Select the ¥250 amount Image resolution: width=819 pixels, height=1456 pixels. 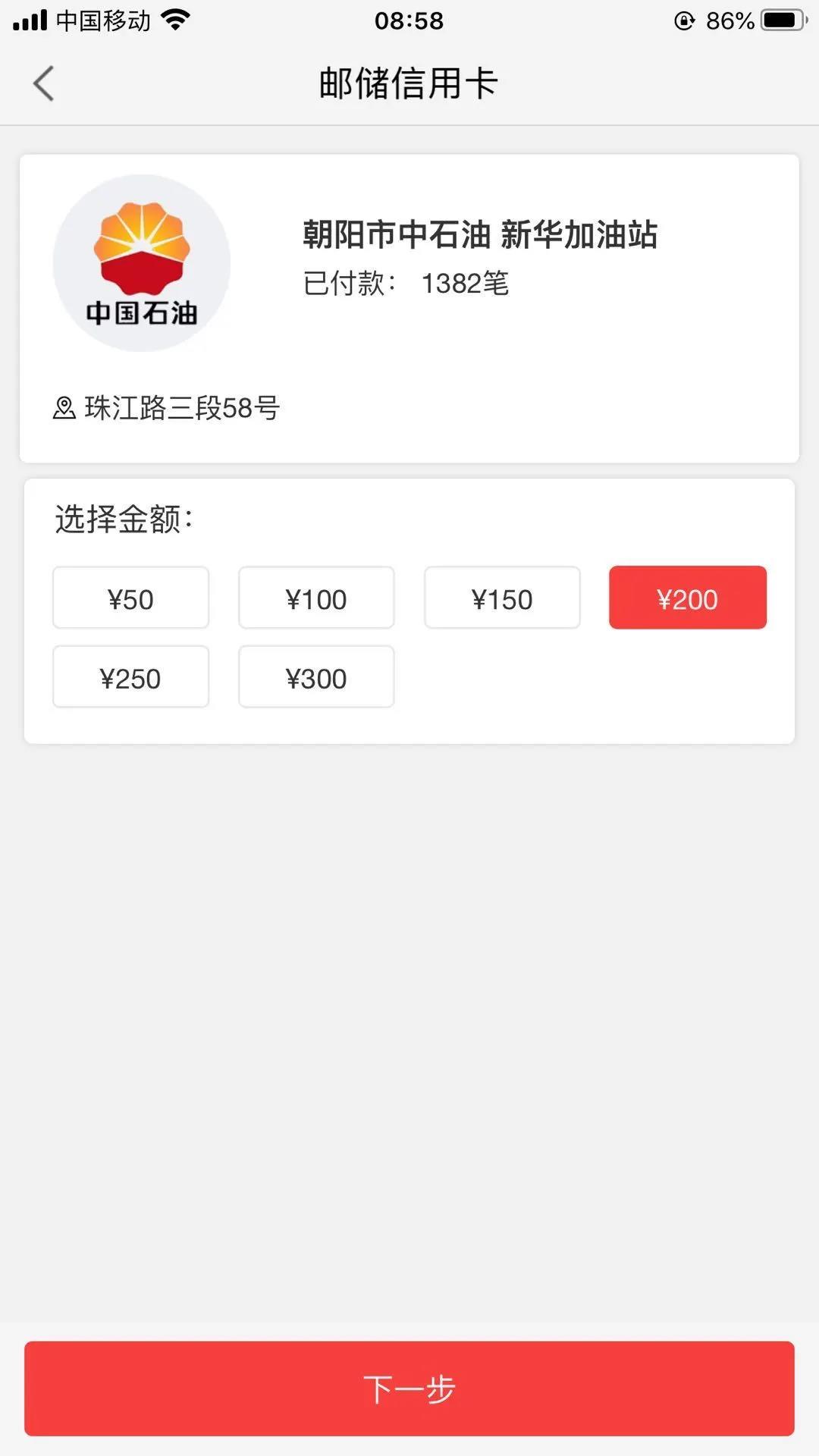coord(130,677)
